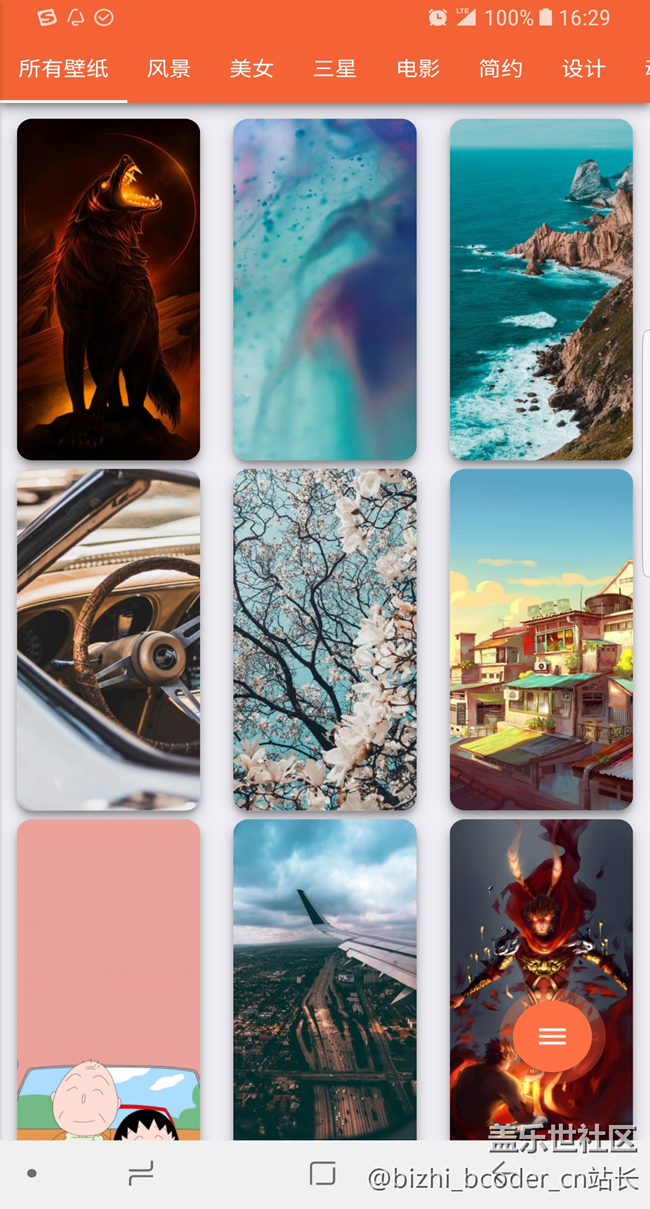Open the orange floating menu button

click(x=553, y=1036)
